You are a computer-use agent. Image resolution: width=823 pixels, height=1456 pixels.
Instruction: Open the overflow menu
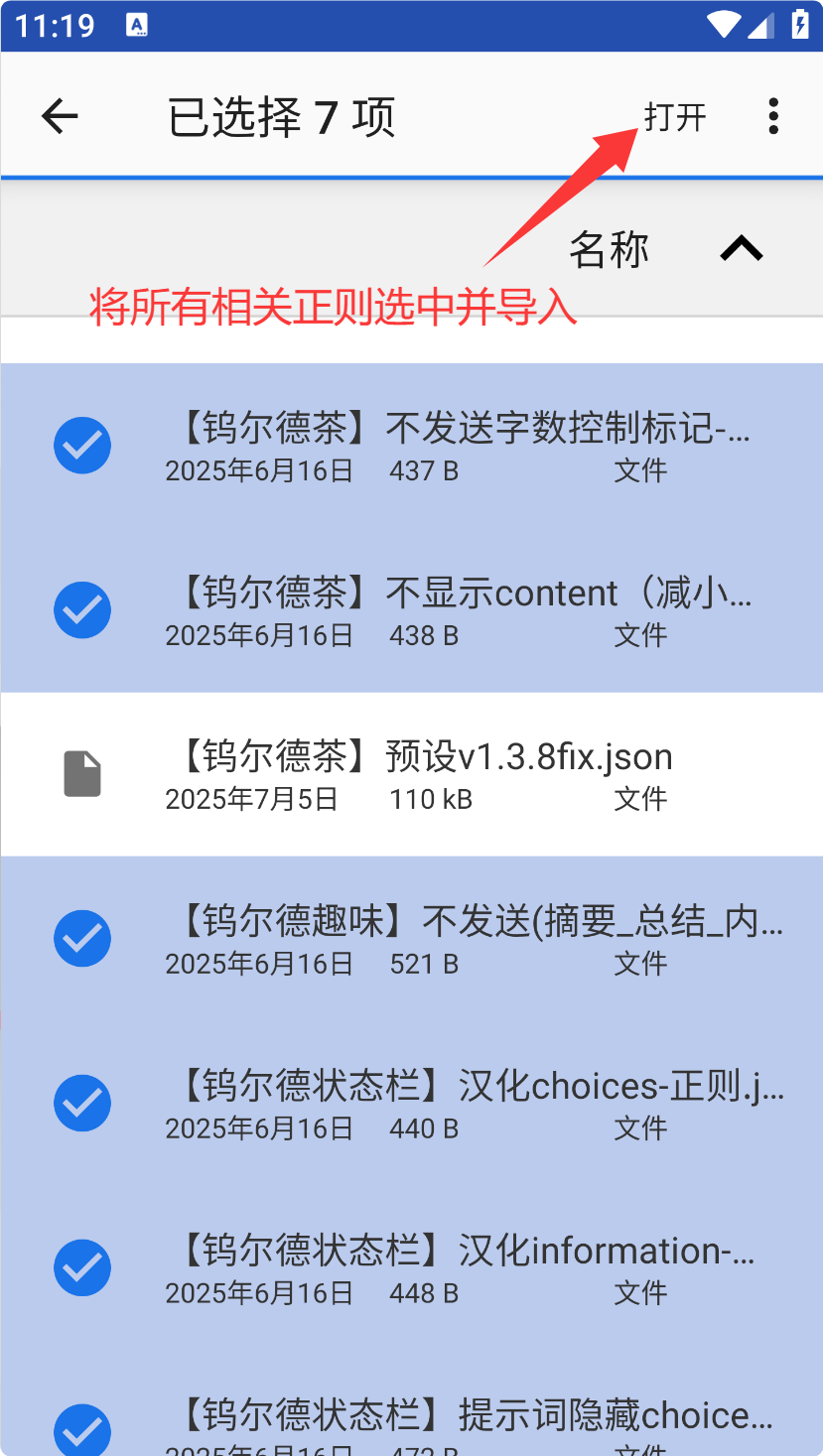(x=773, y=117)
